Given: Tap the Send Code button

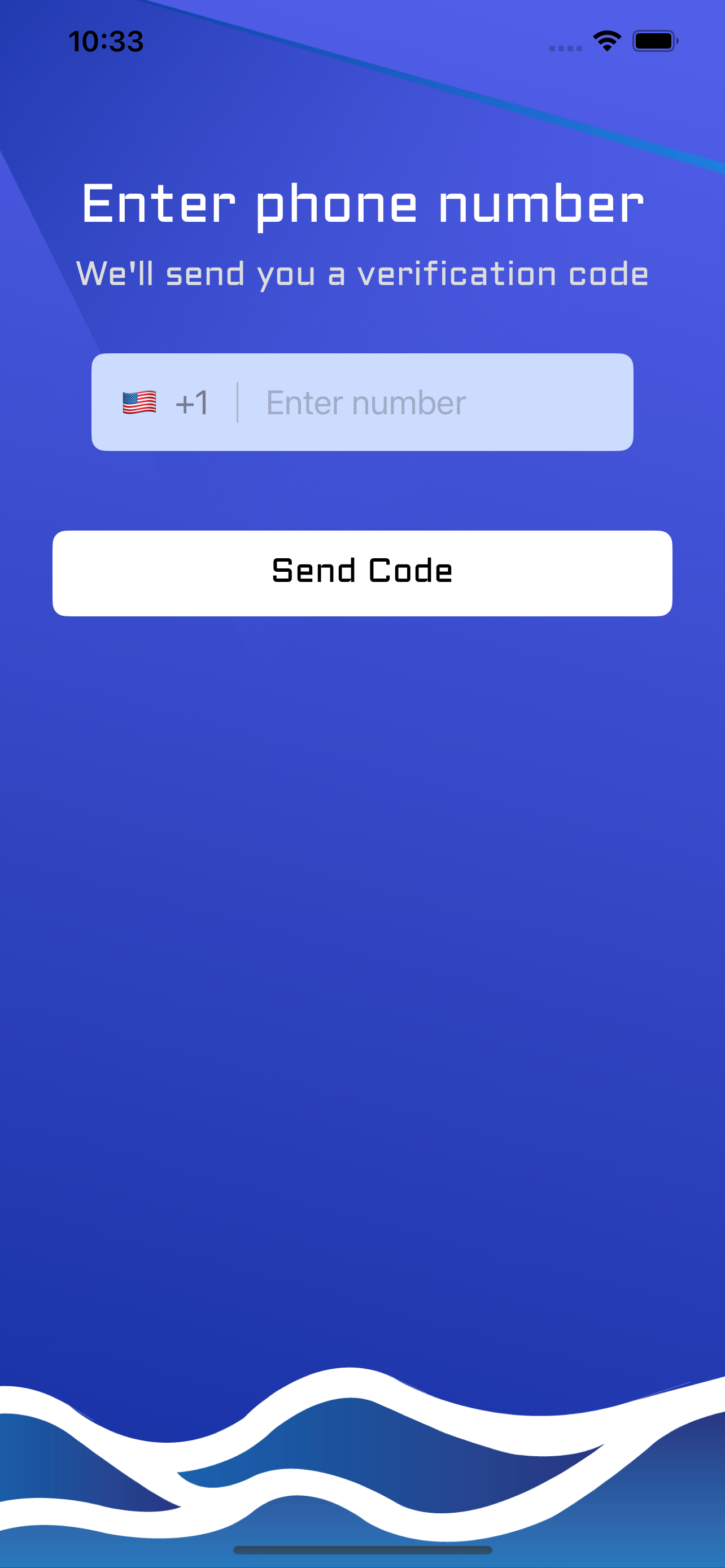Looking at the screenshot, I should coord(362,573).
